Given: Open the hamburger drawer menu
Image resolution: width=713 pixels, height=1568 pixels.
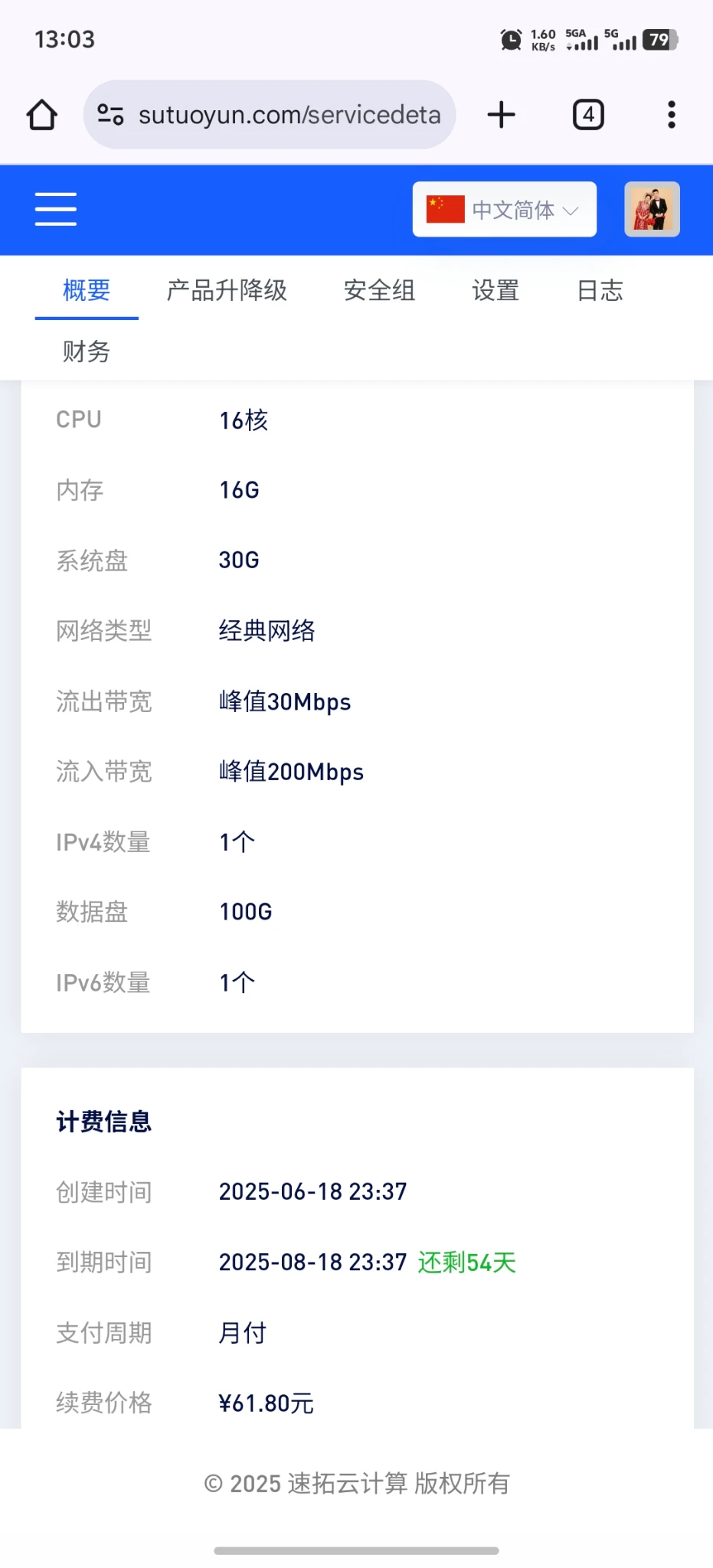Looking at the screenshot, I should [x=56, y=209].
